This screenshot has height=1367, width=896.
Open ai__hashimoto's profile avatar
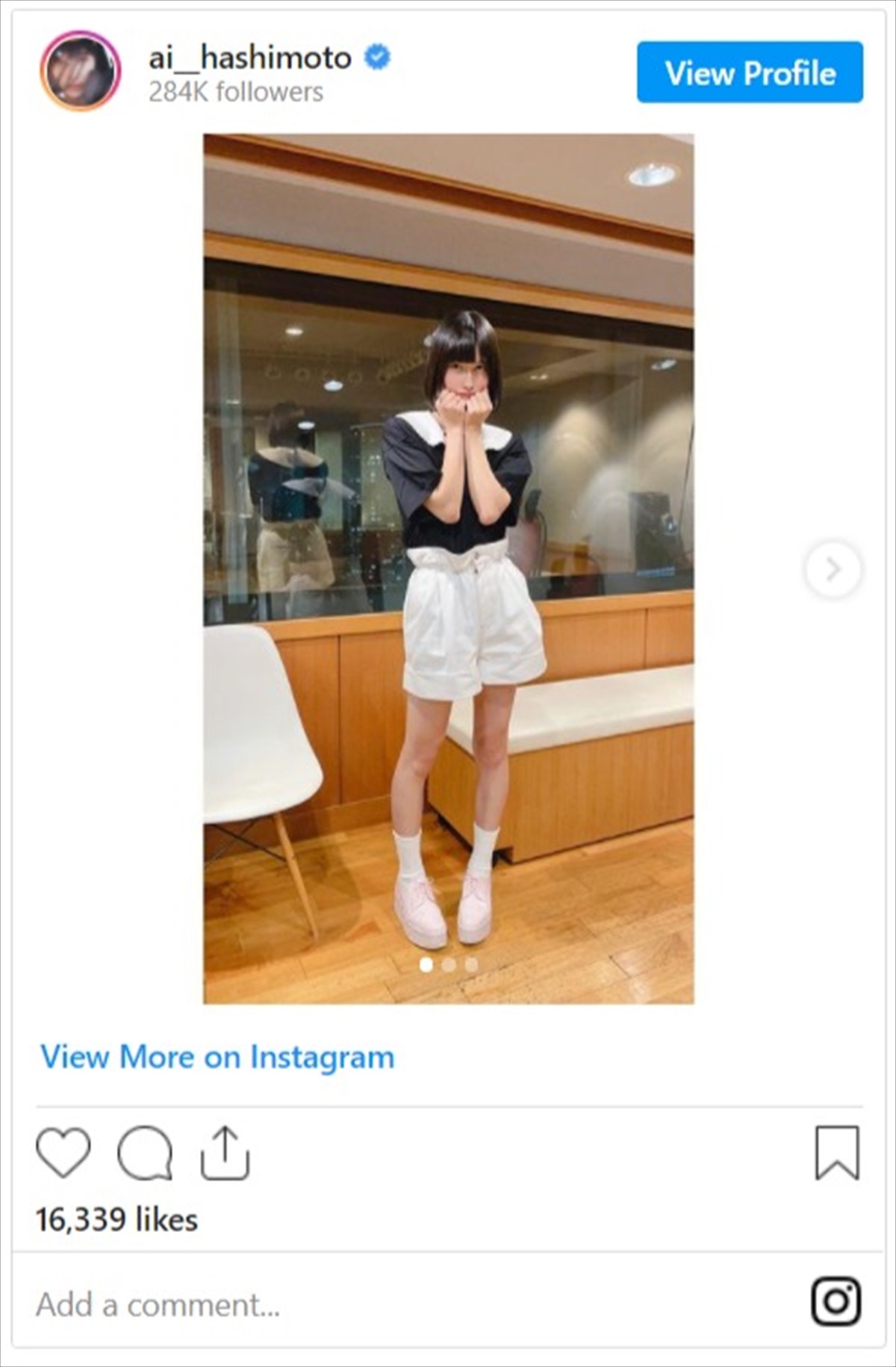[x=80, y=71]
